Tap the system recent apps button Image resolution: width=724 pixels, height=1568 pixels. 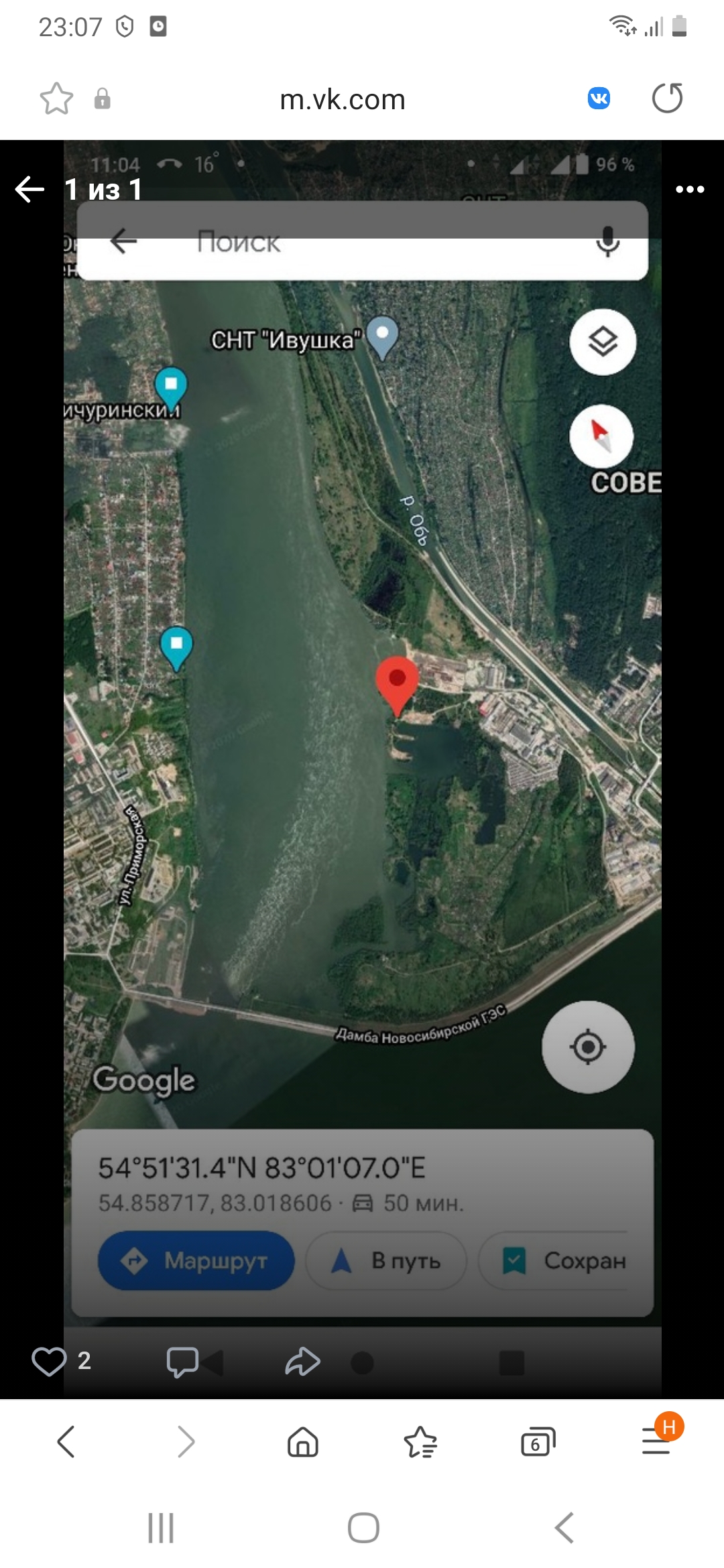tap(161, 1528)
